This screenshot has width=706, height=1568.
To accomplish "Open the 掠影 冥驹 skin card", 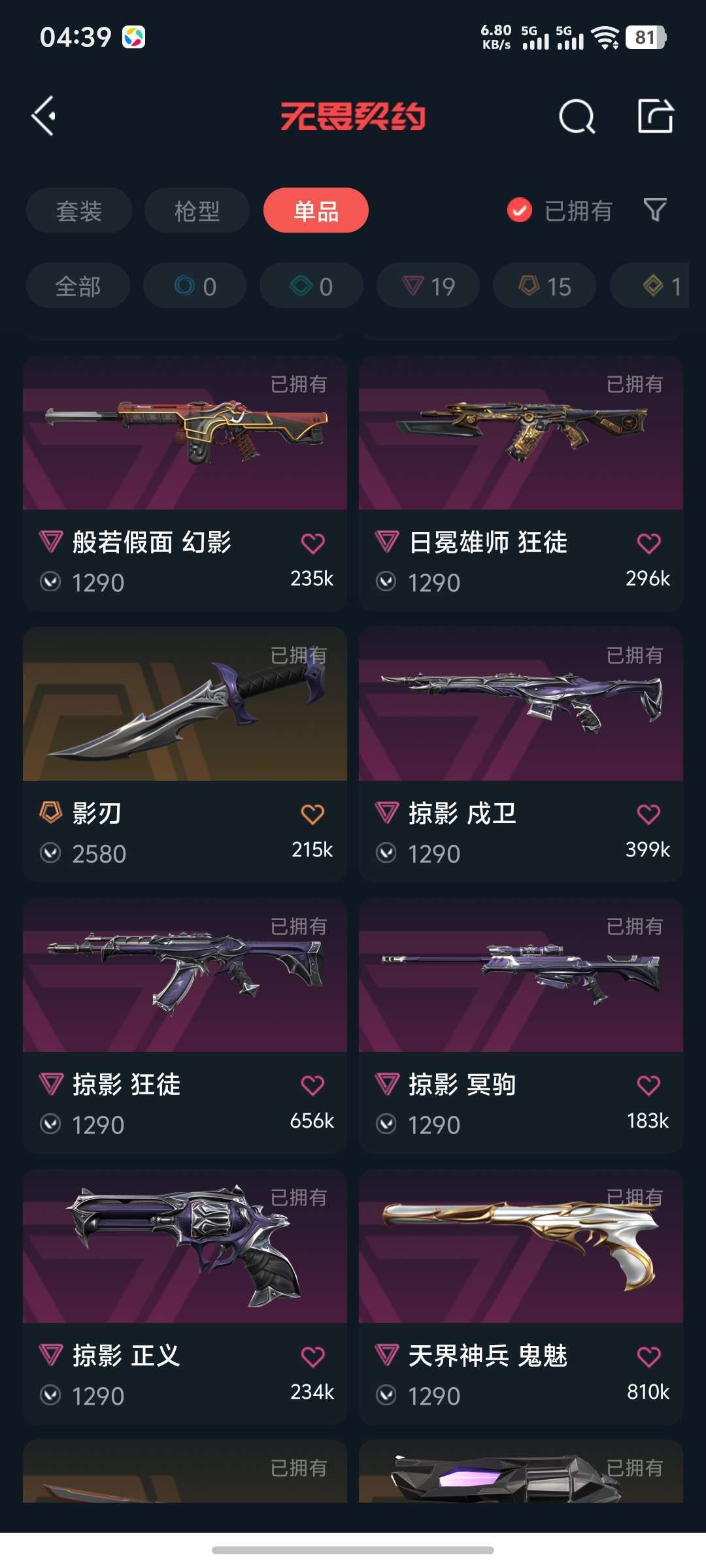I will (521, 1026).
